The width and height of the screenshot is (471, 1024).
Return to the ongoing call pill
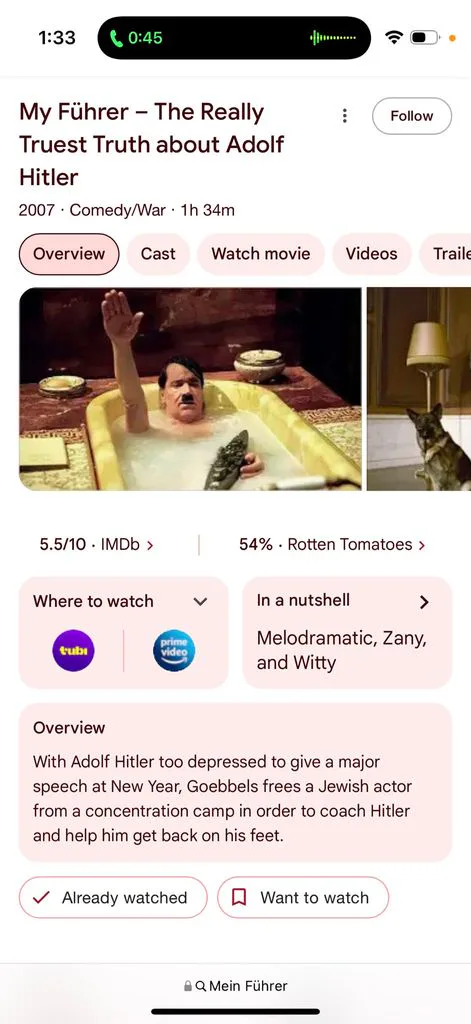[234, 38]
